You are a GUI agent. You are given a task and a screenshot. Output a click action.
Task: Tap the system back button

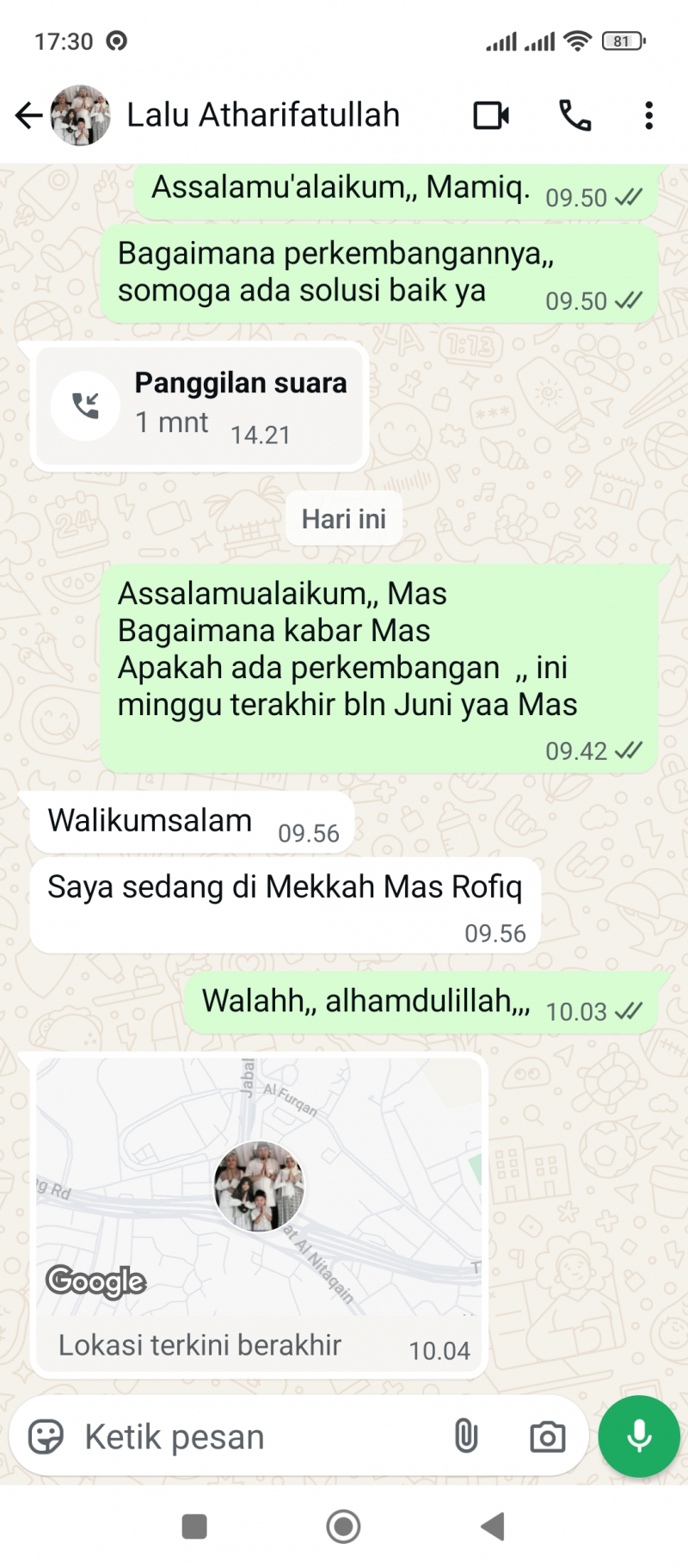(492, 1527)
